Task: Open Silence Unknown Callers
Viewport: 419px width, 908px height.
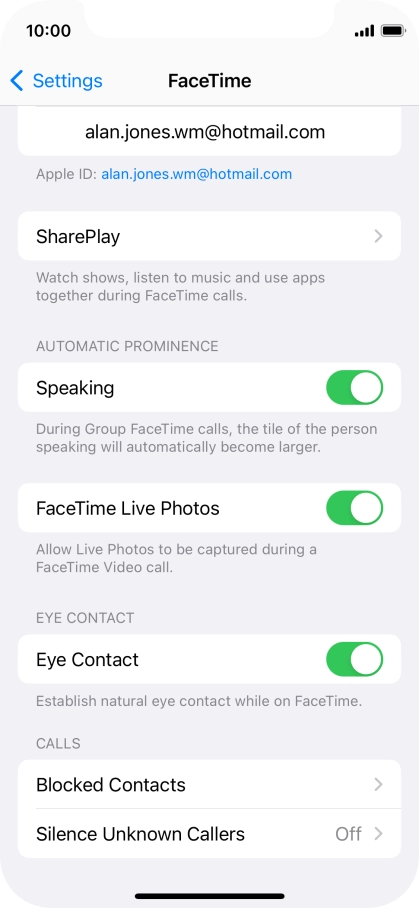Action: coord(210,834)
